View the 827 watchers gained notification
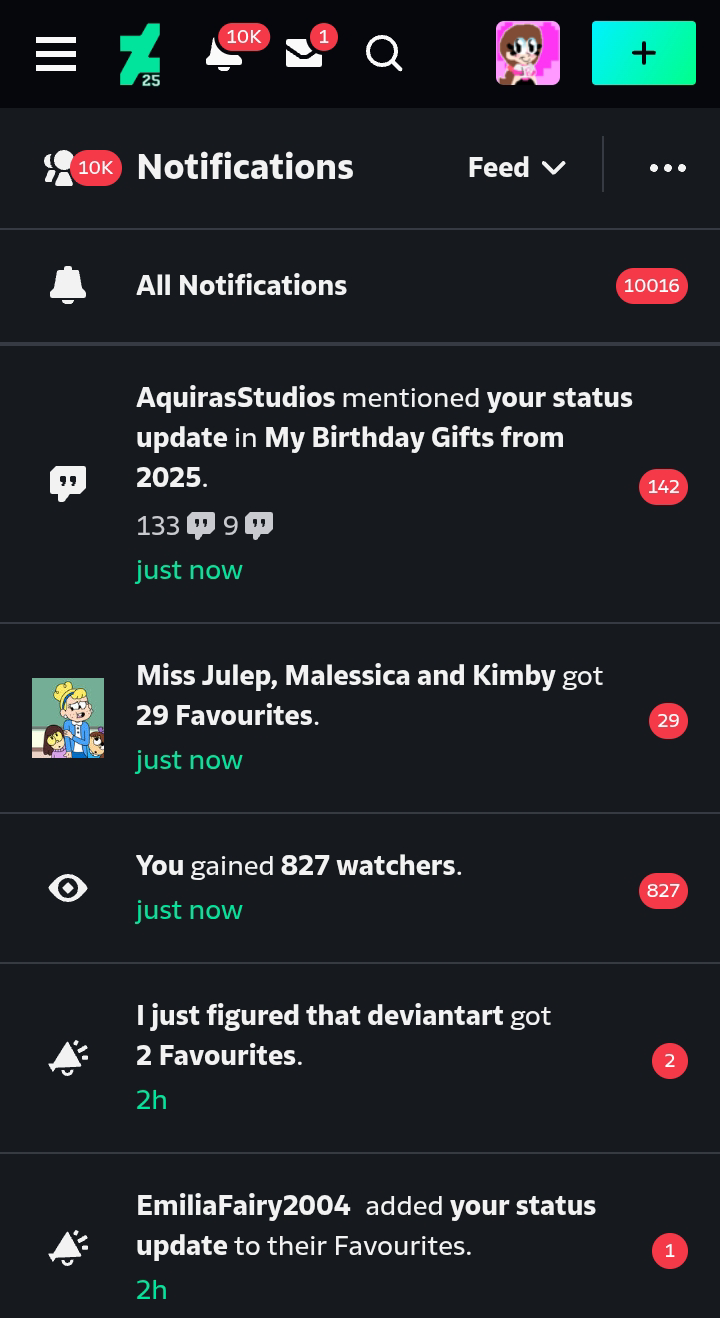This screenshot has height=1318, width=720. [x=360, y=888]
